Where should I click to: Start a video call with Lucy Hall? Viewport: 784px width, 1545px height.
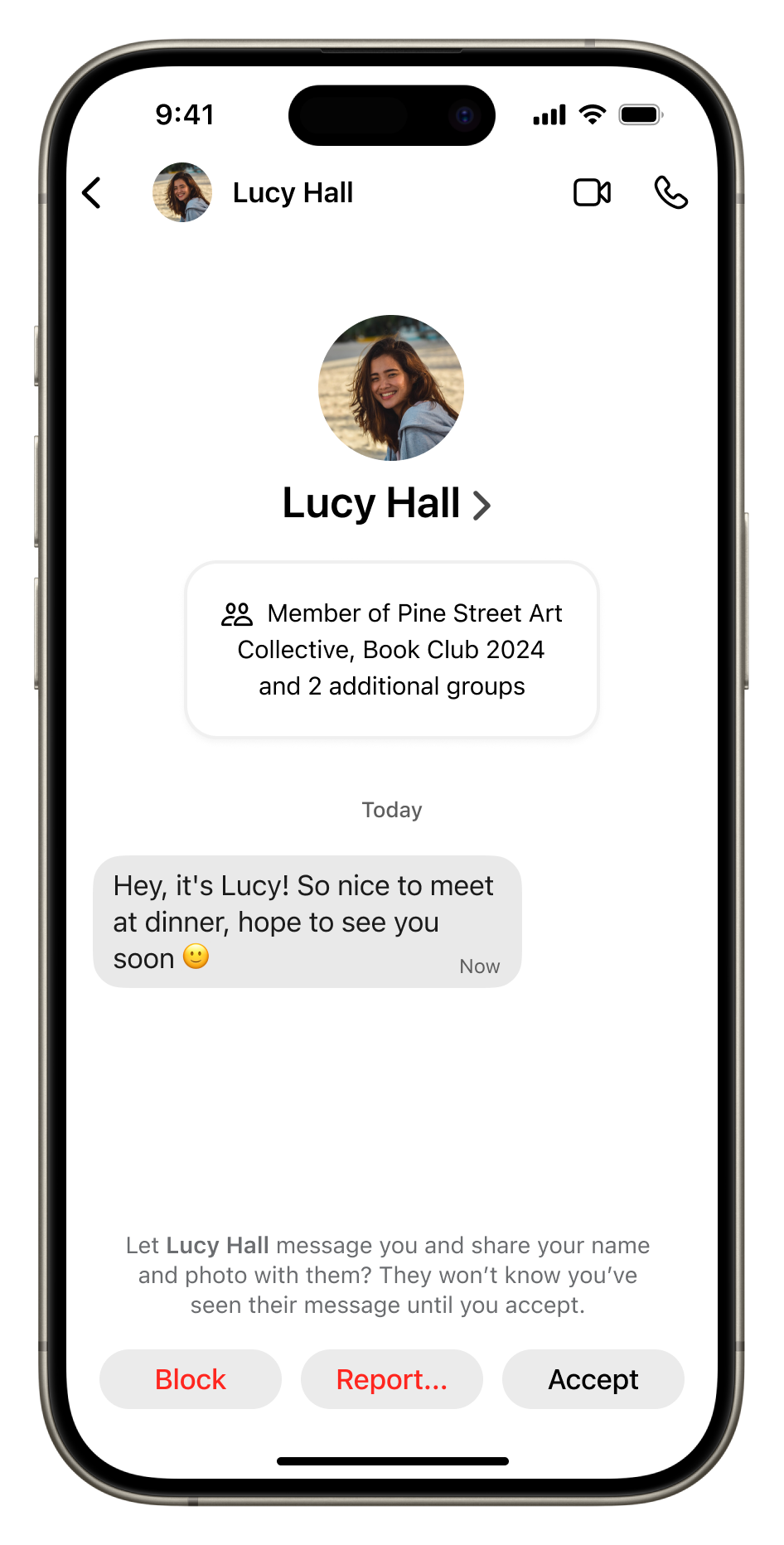pos(592,193)
